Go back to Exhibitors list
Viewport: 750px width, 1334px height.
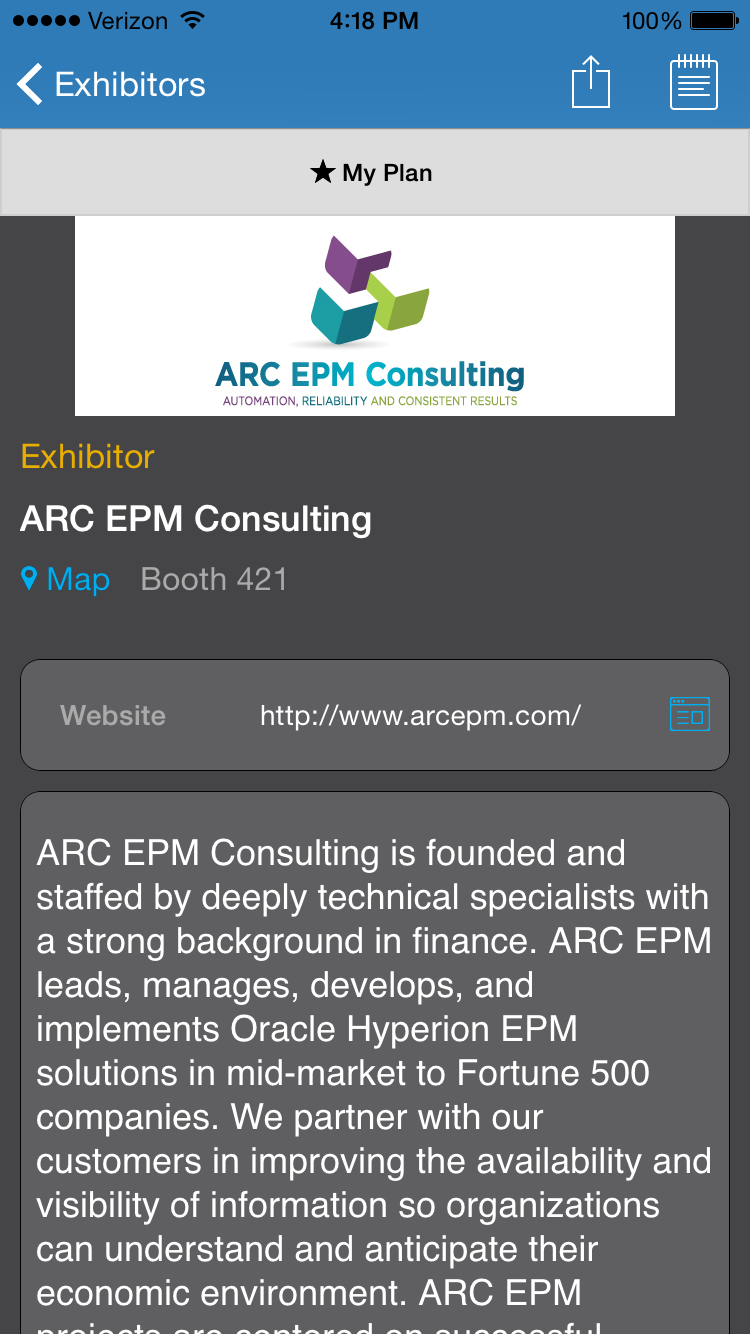coord(110,85)
